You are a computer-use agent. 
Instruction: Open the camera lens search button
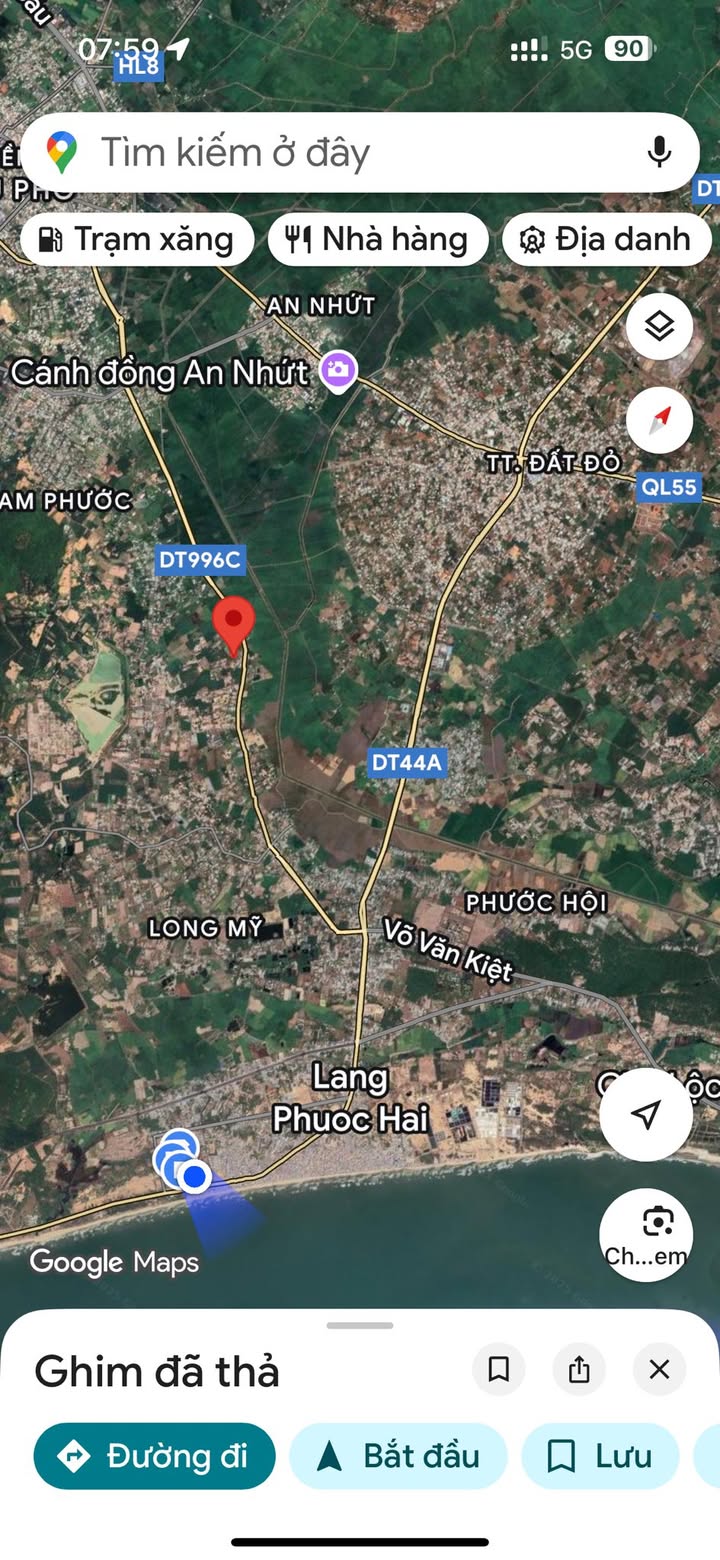click(x=646, y=1234)
